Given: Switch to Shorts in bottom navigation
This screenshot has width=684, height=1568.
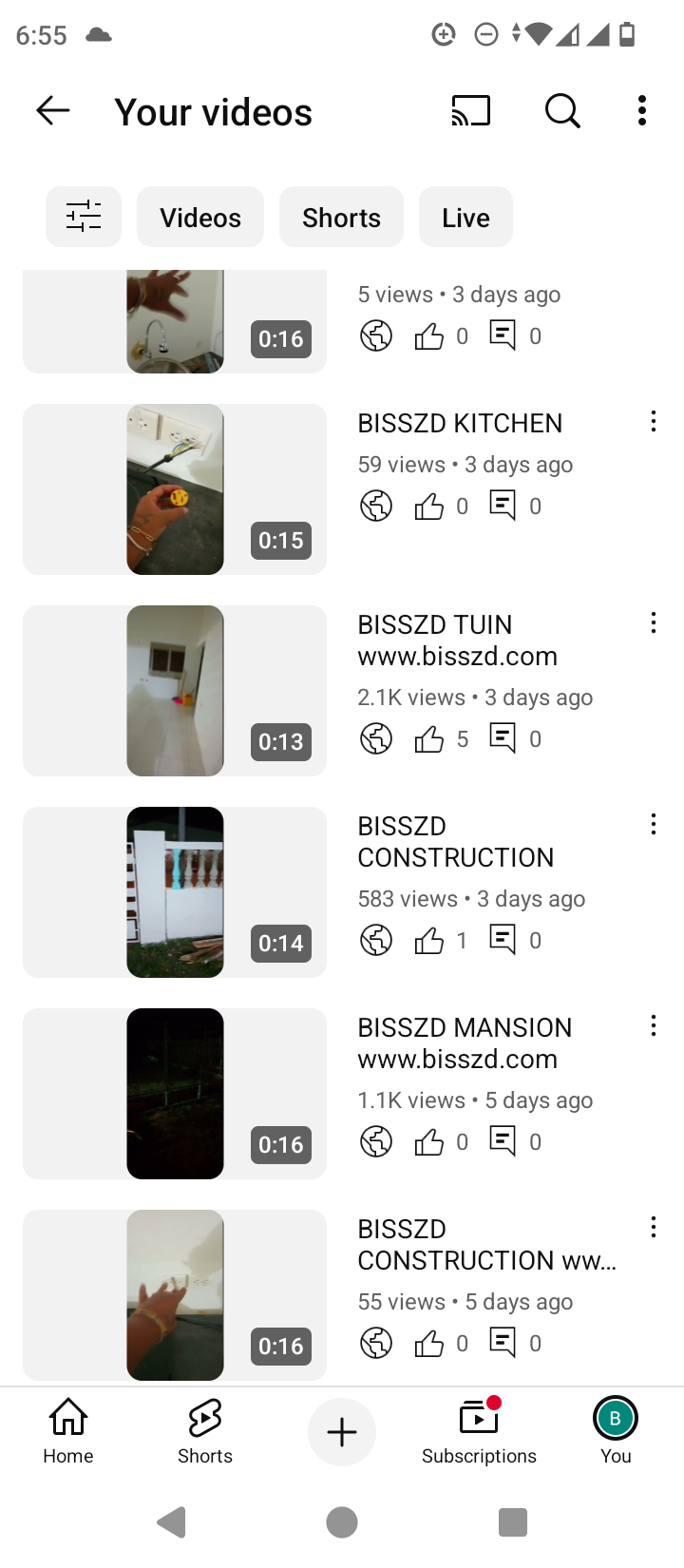Looking at the screenshot, I should [205, 1431].
